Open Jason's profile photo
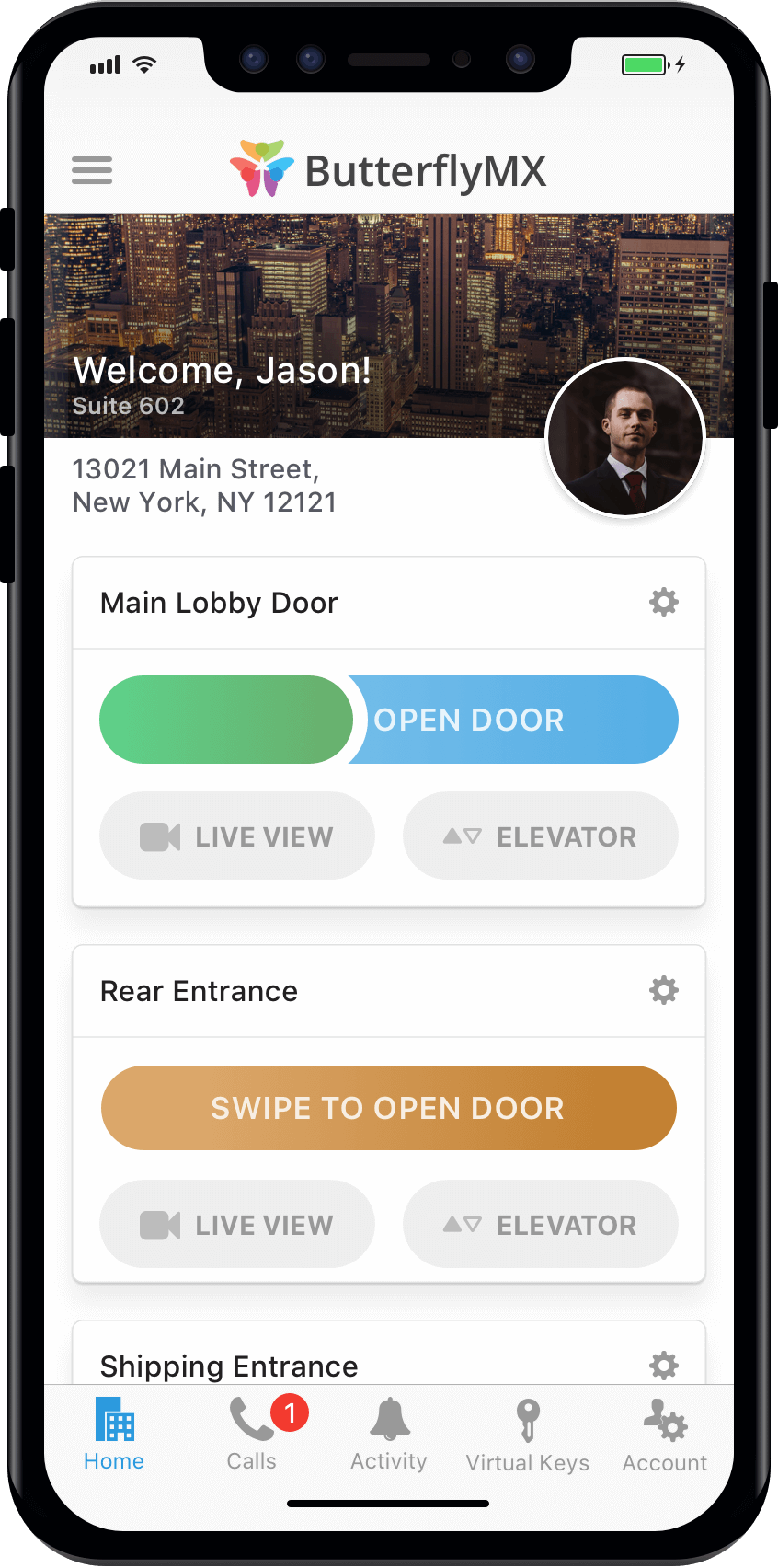This screenshot has height=1568, width=778. click(x=625, y=438)
